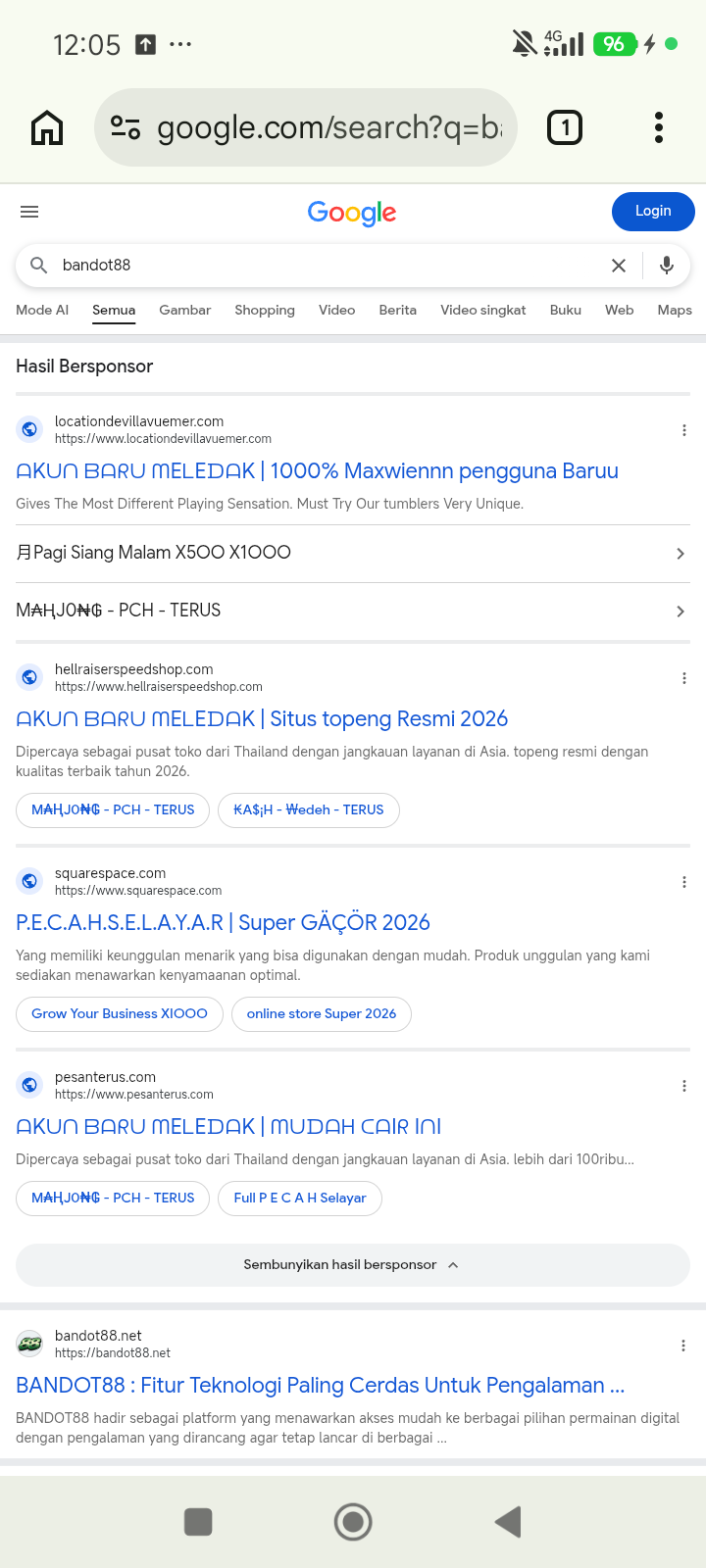The width and height of the screenshot is (706, 1568).
Task: Select the Shopping results tab
Action: pyautogui.click(x=265, y=310)
